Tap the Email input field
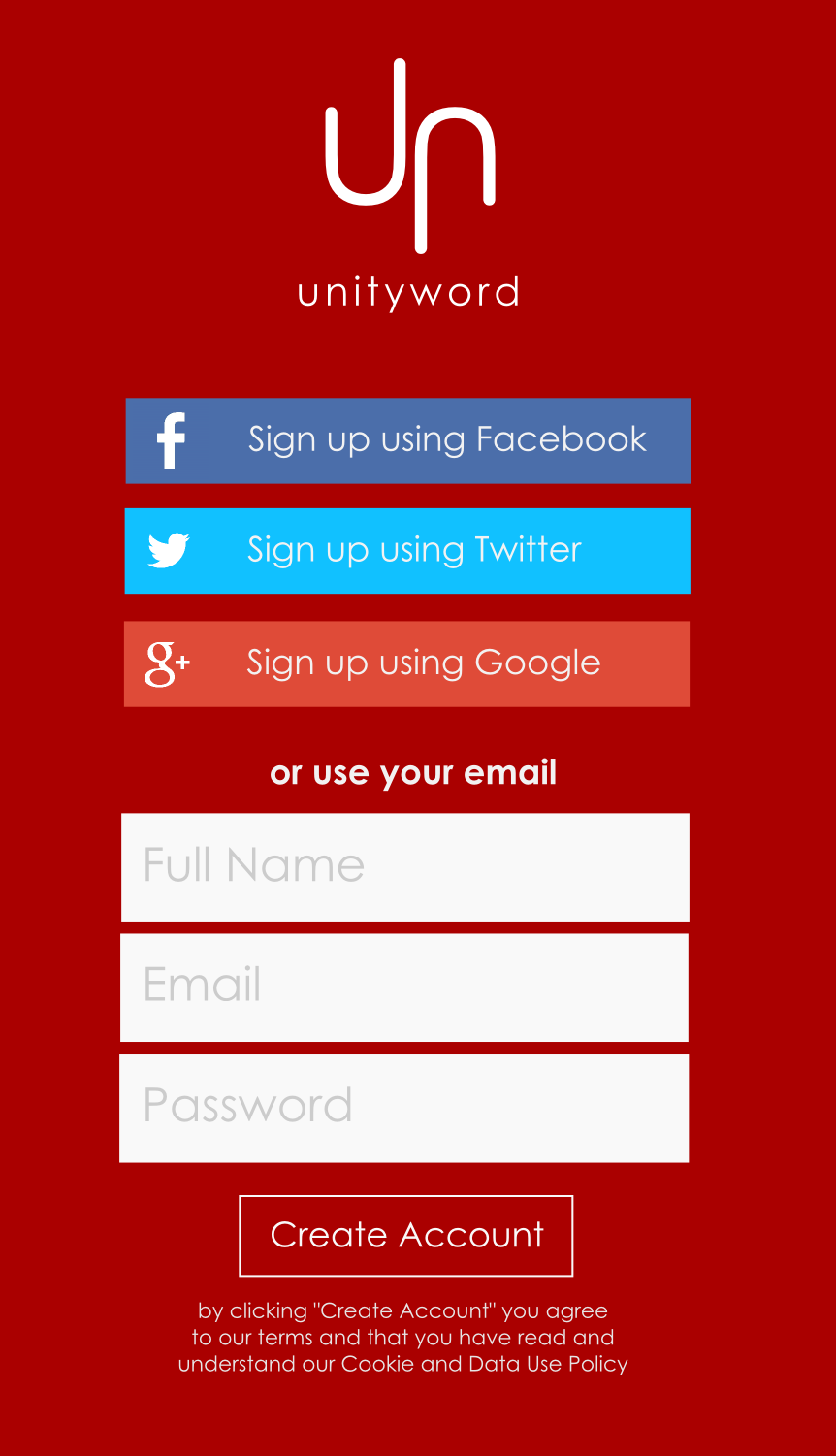Image resolution: width=836 pixels, height=1456 pixels. 404,987
